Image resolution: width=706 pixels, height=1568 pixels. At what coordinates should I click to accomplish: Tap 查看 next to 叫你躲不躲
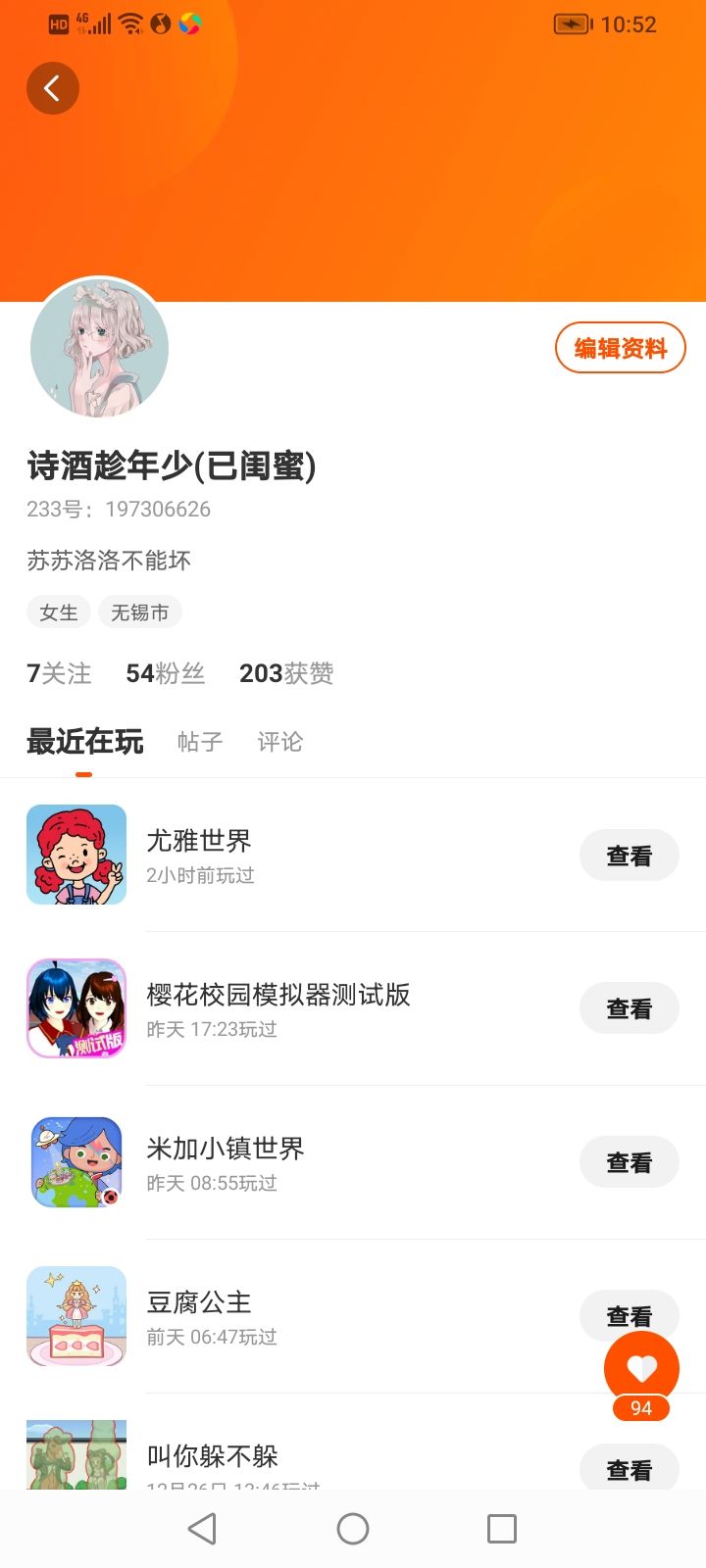(x=630, y=1467)
